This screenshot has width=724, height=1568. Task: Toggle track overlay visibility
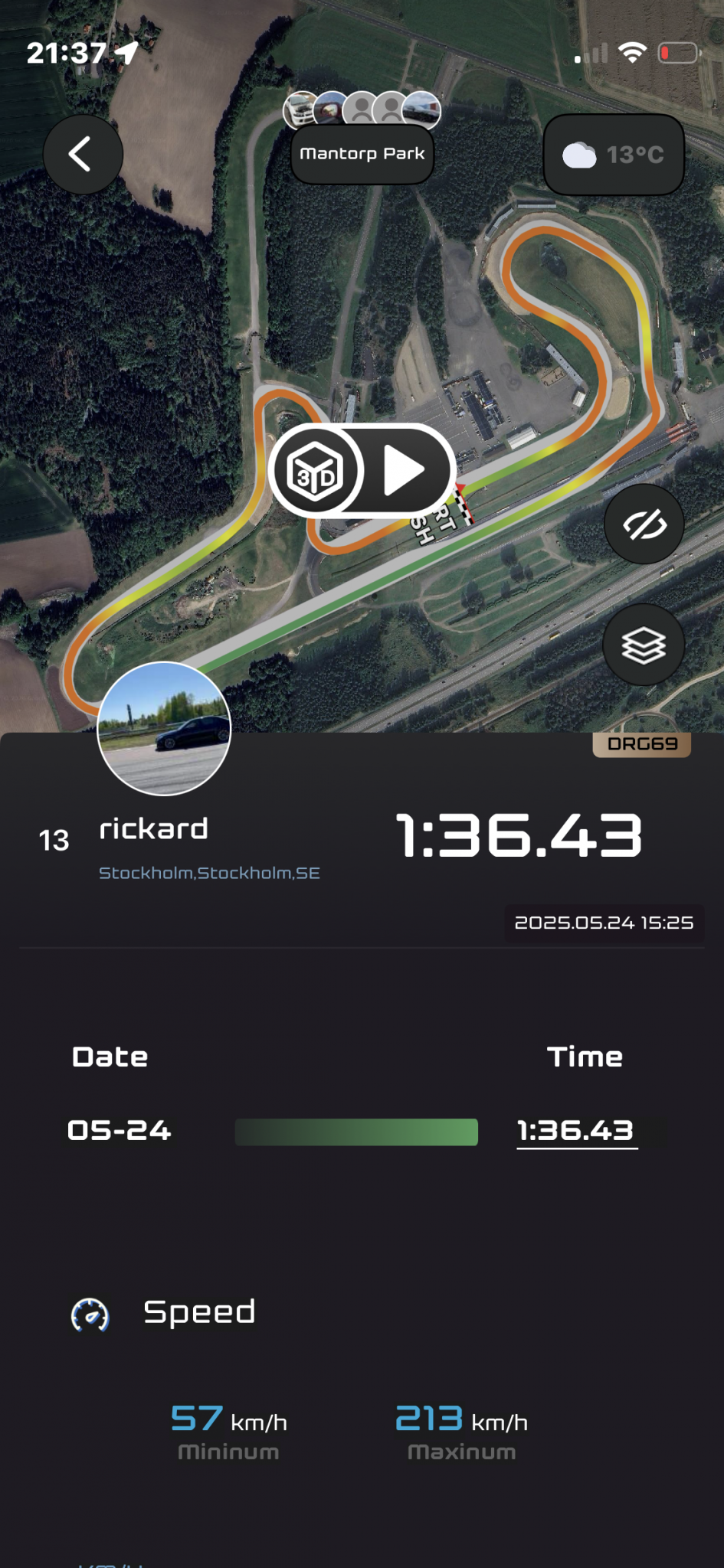(x=644, y=524)
